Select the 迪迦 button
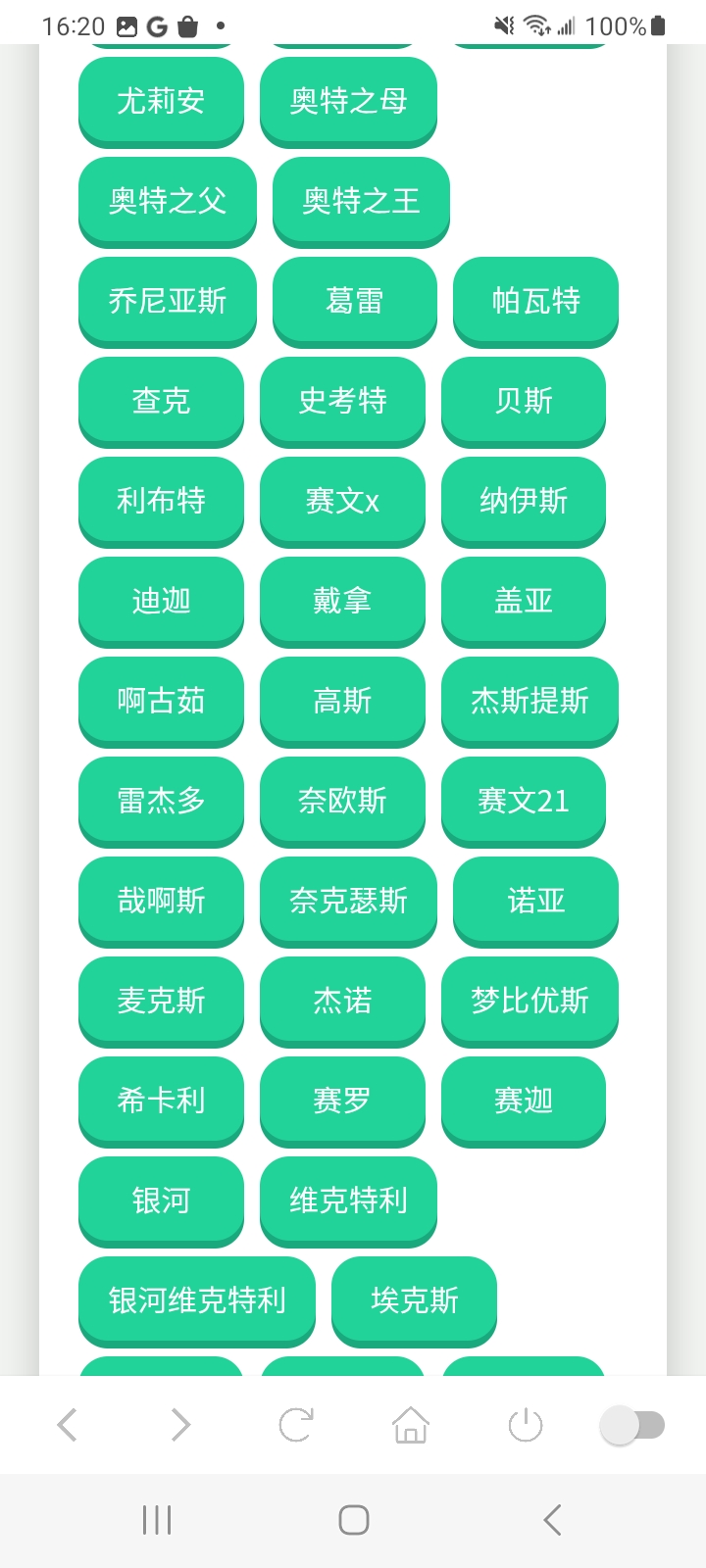The width and height of the screenshot is (706, 1568). coord(160,601)
